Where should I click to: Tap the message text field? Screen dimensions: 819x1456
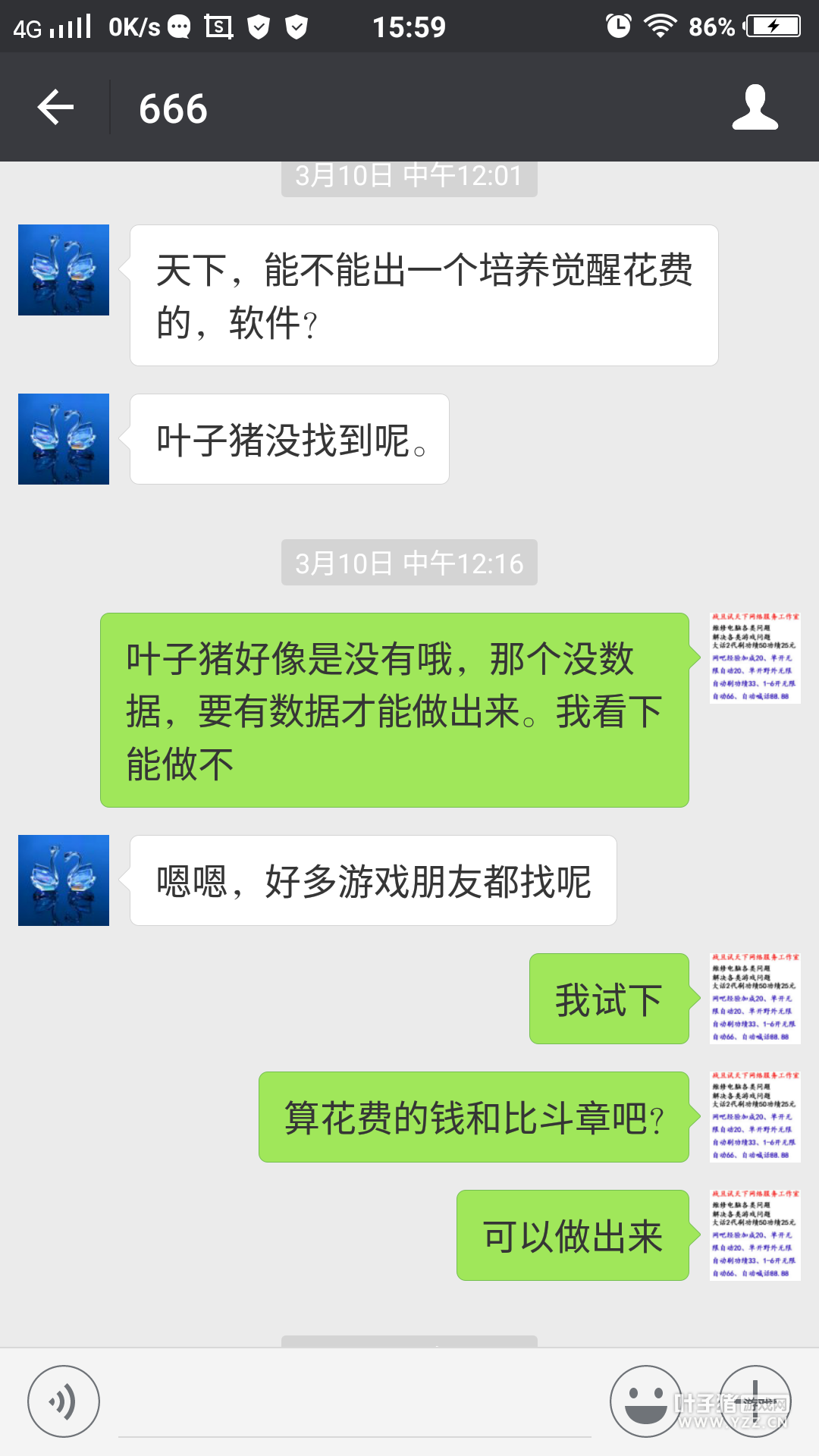355,1403
